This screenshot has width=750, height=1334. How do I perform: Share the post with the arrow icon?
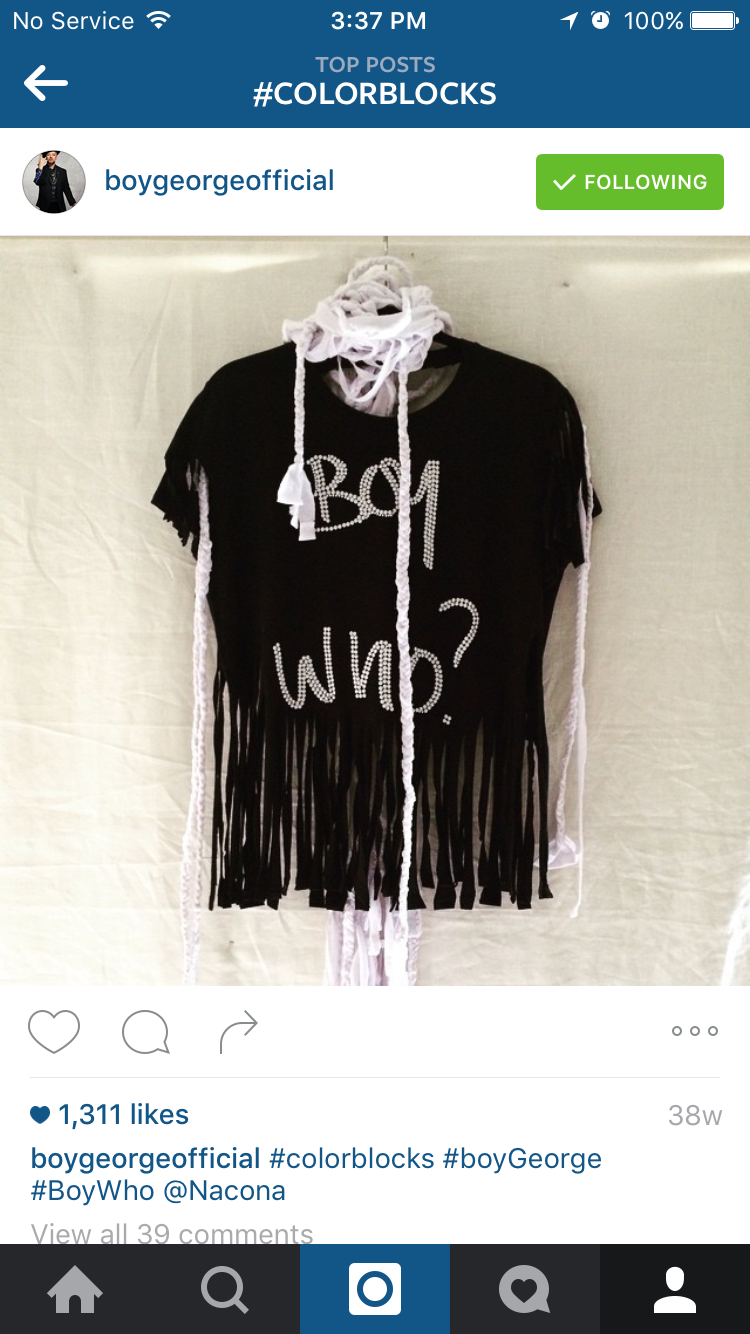point(239,1031)
